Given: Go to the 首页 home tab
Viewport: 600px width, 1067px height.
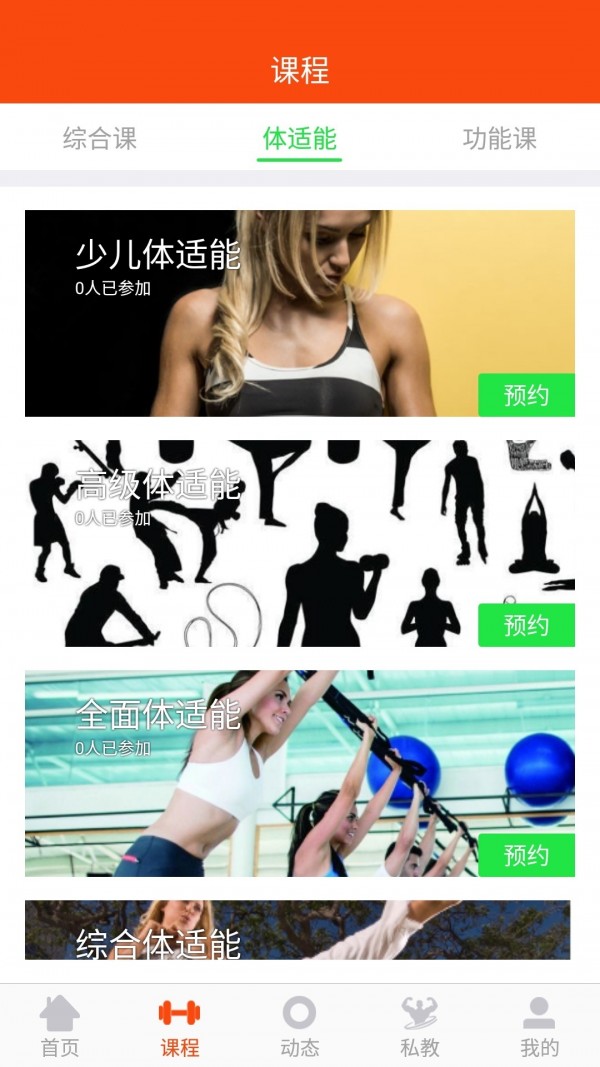Looking at the screenshot, I should [x=60, y=1026].
